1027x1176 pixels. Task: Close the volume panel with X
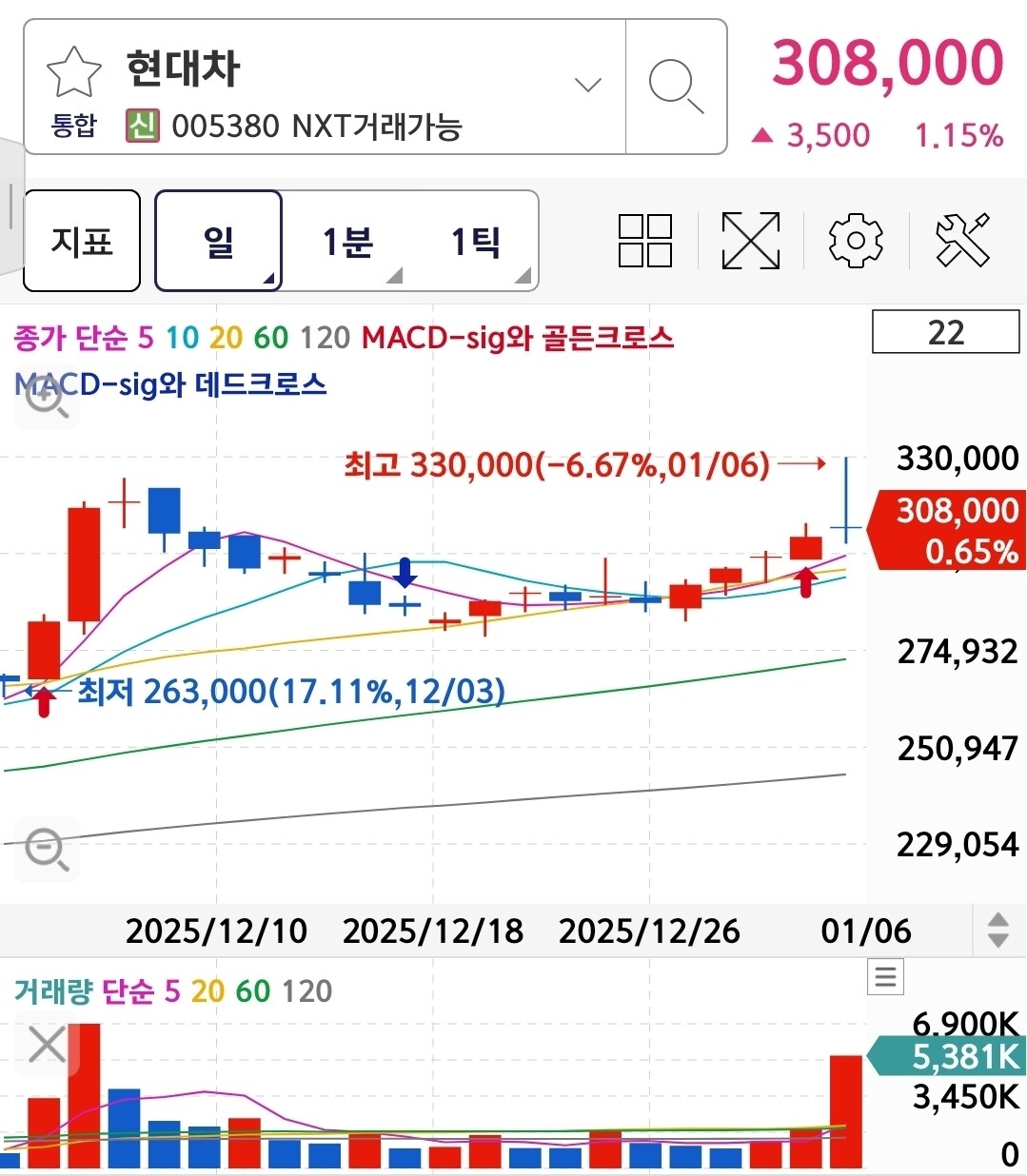pyautogui.click(x=47, y=1044)
